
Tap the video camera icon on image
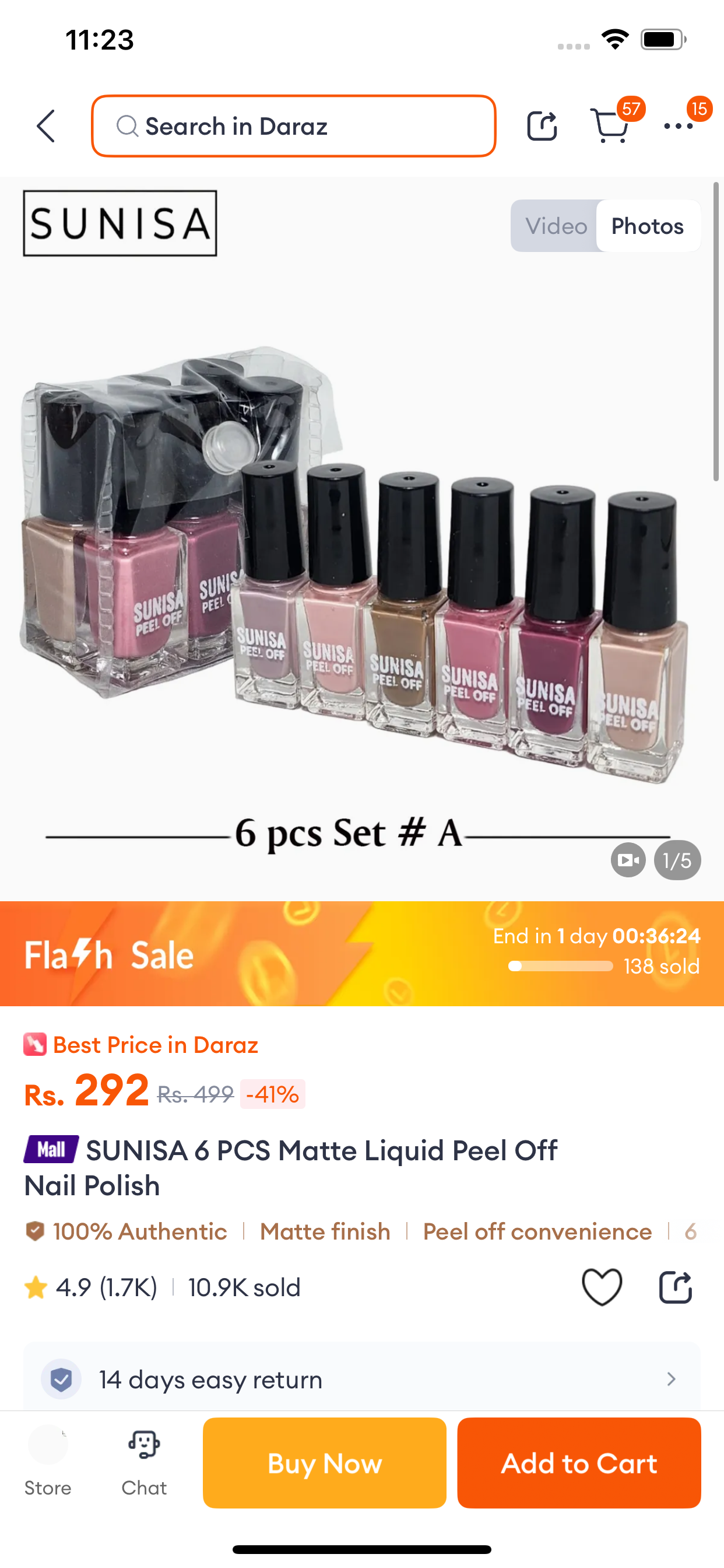[x=628, y=860]
